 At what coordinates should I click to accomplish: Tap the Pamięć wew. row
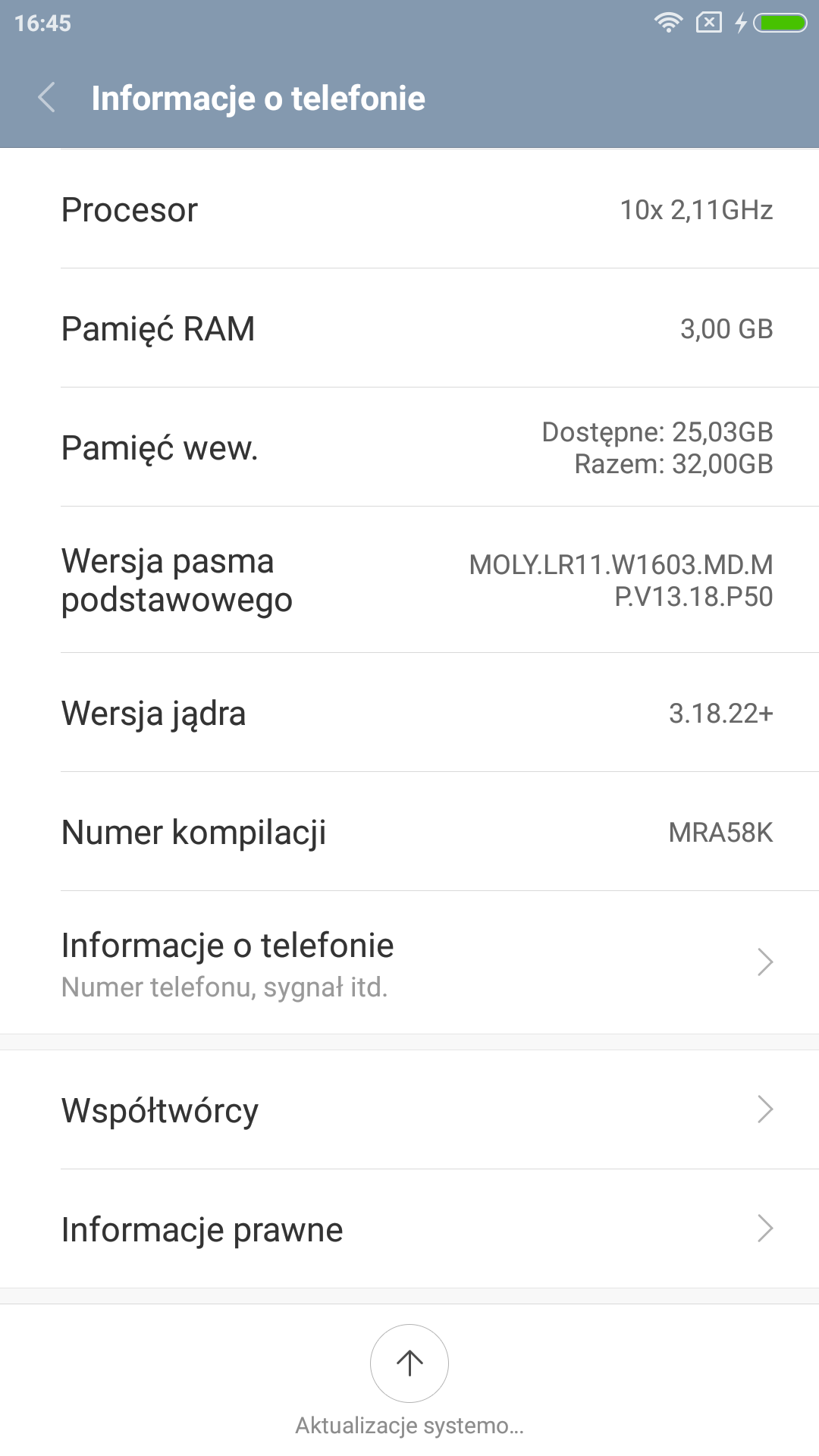pos(409,447)
